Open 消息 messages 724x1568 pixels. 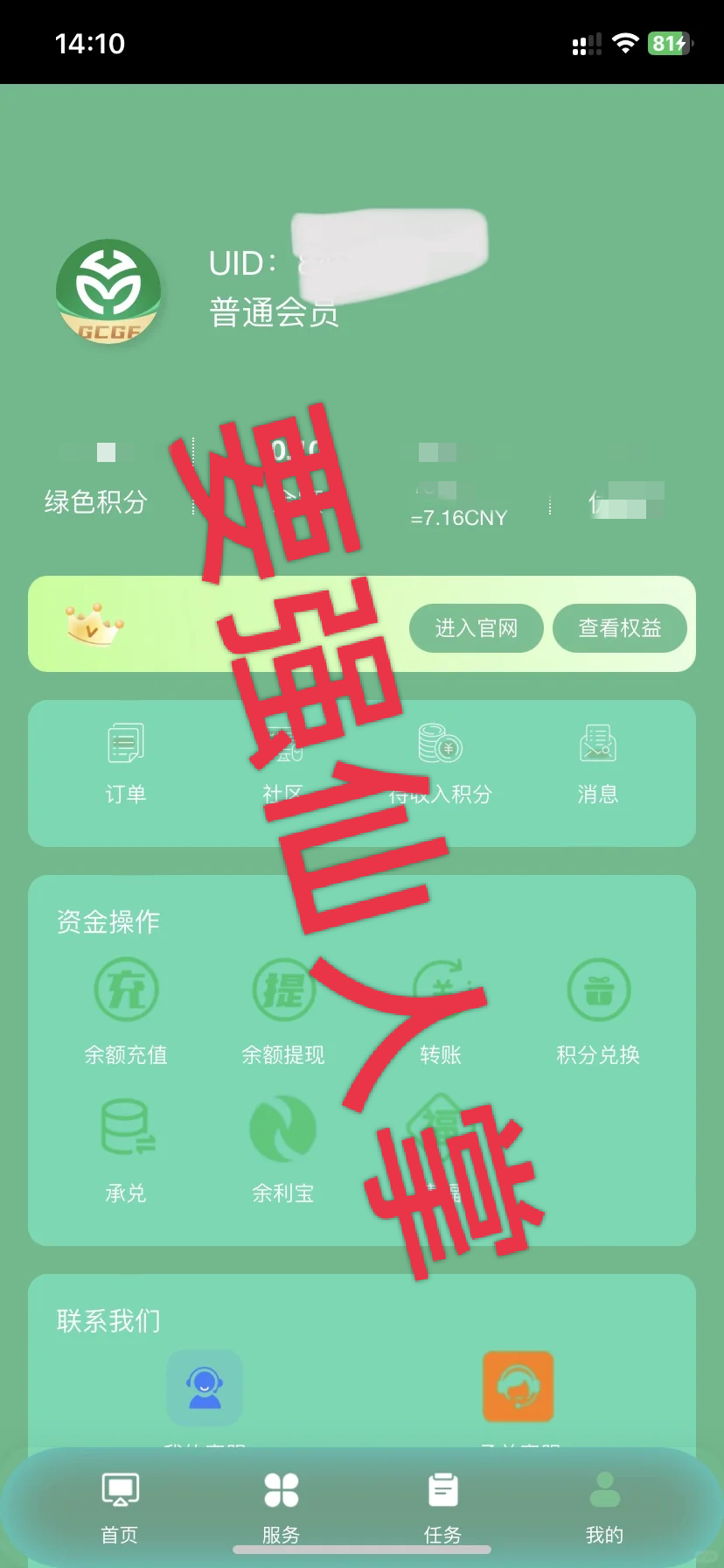pos(598,761)
